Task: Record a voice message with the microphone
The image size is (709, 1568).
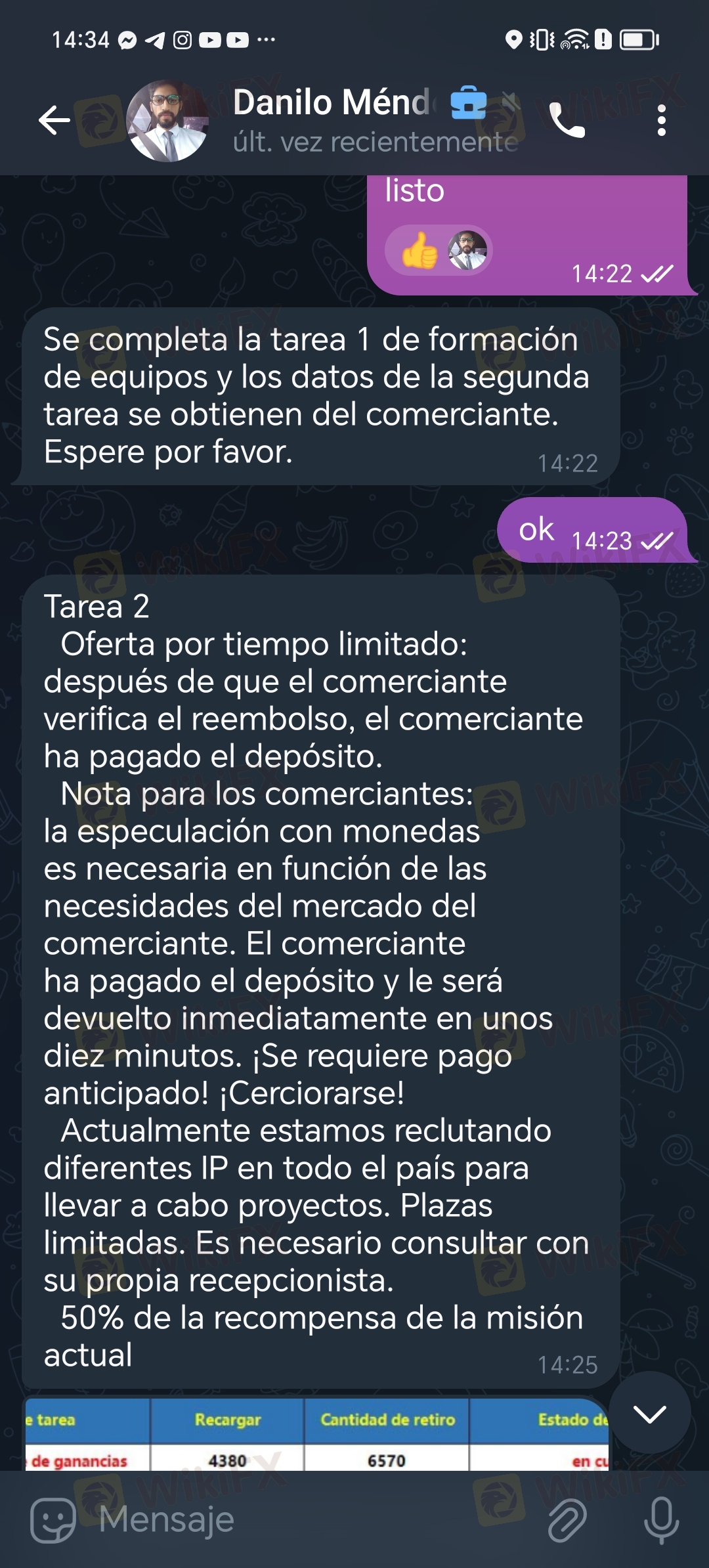Action: tap(661, 1520)
